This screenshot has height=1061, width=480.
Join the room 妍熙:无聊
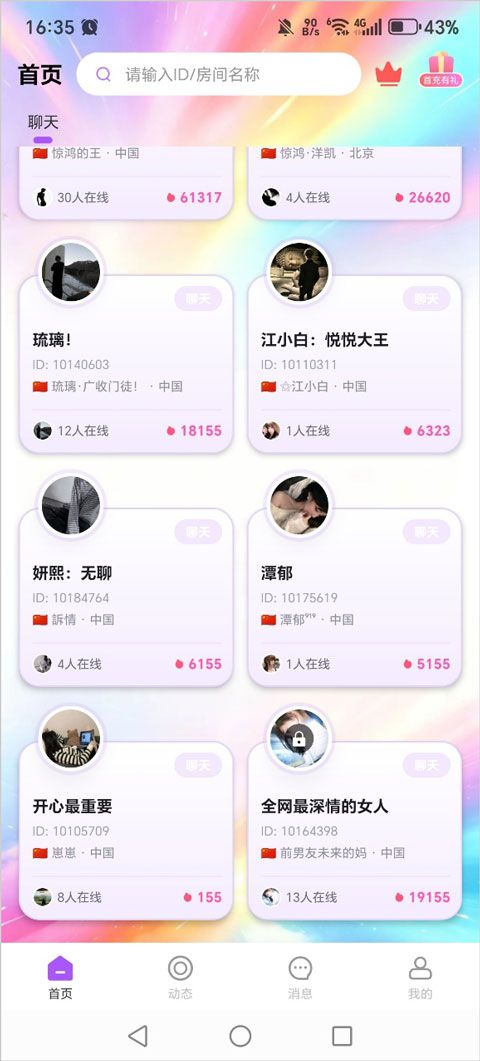tap(126, 597)
